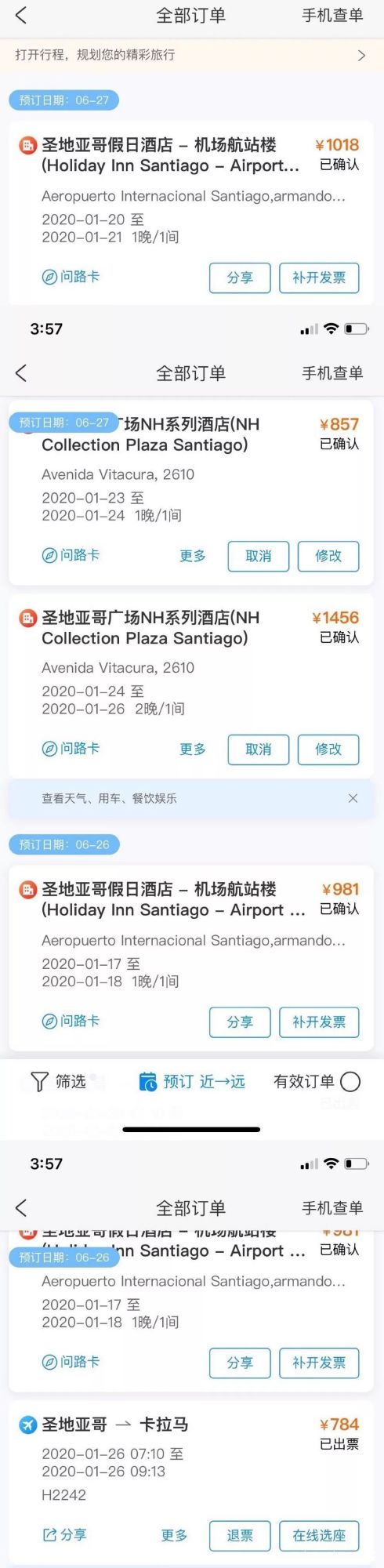Cancel the ¥1456 NH Collection booking
This screenshot has width=384, height=1568.
click(259, 750)
